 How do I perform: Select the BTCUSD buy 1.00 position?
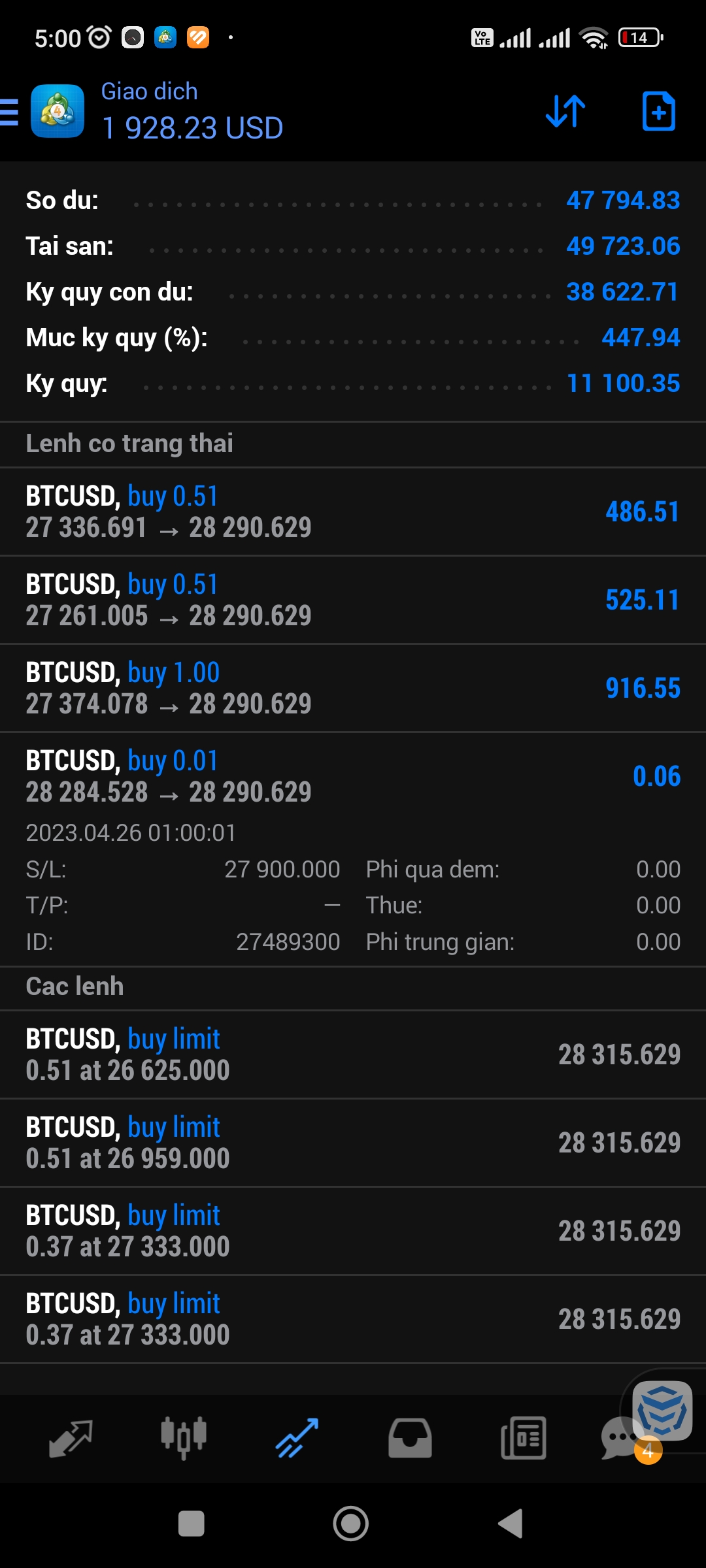tap(353, 688)
